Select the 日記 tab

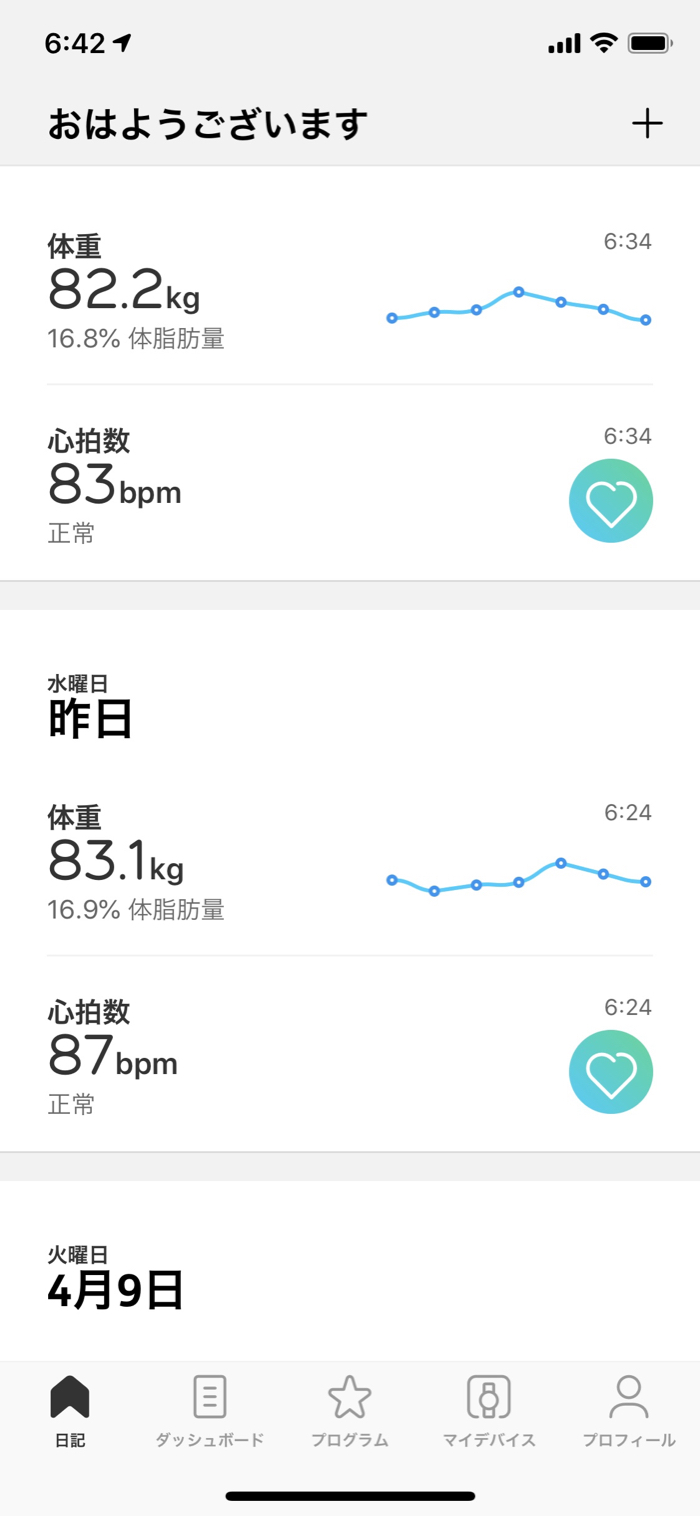click(70, 1411)
